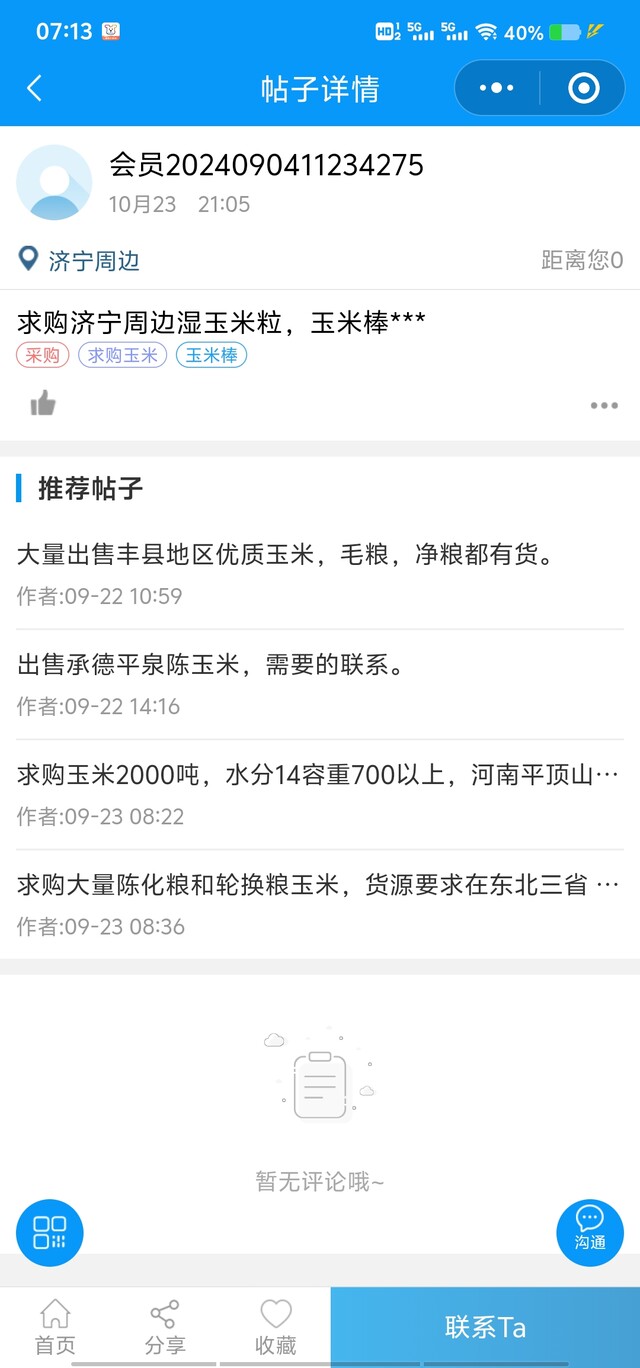Open the 出售承德平泉陈玉米 post
Image resolution: width=640 pixels, height=1368 pixels.
tap(211, 665)
